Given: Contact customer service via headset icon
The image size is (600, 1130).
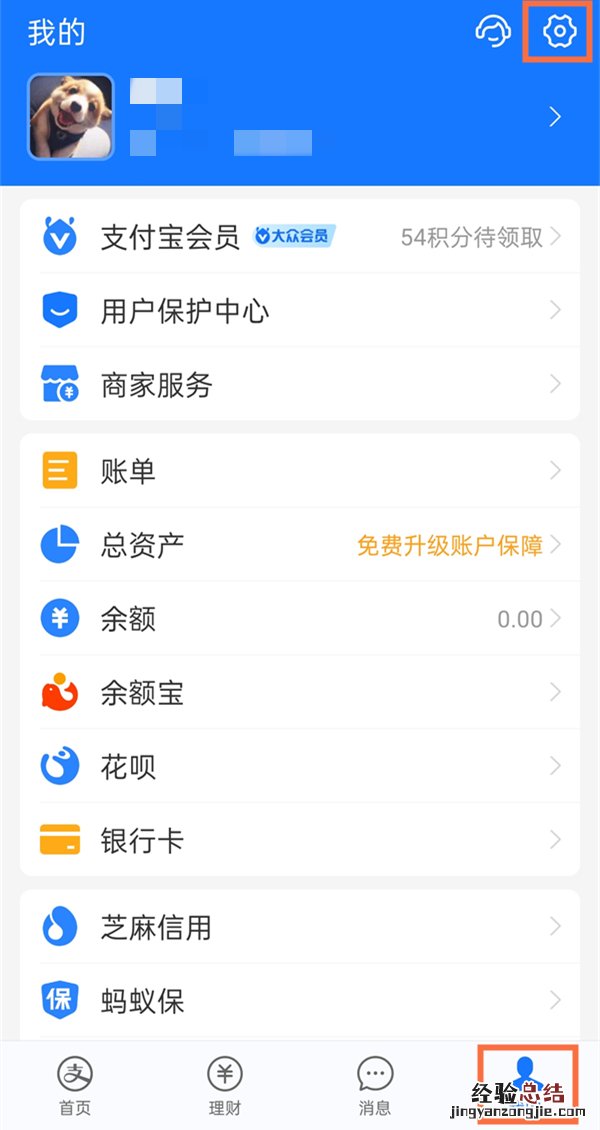Looking at the screenshot, I should [492, 32].
